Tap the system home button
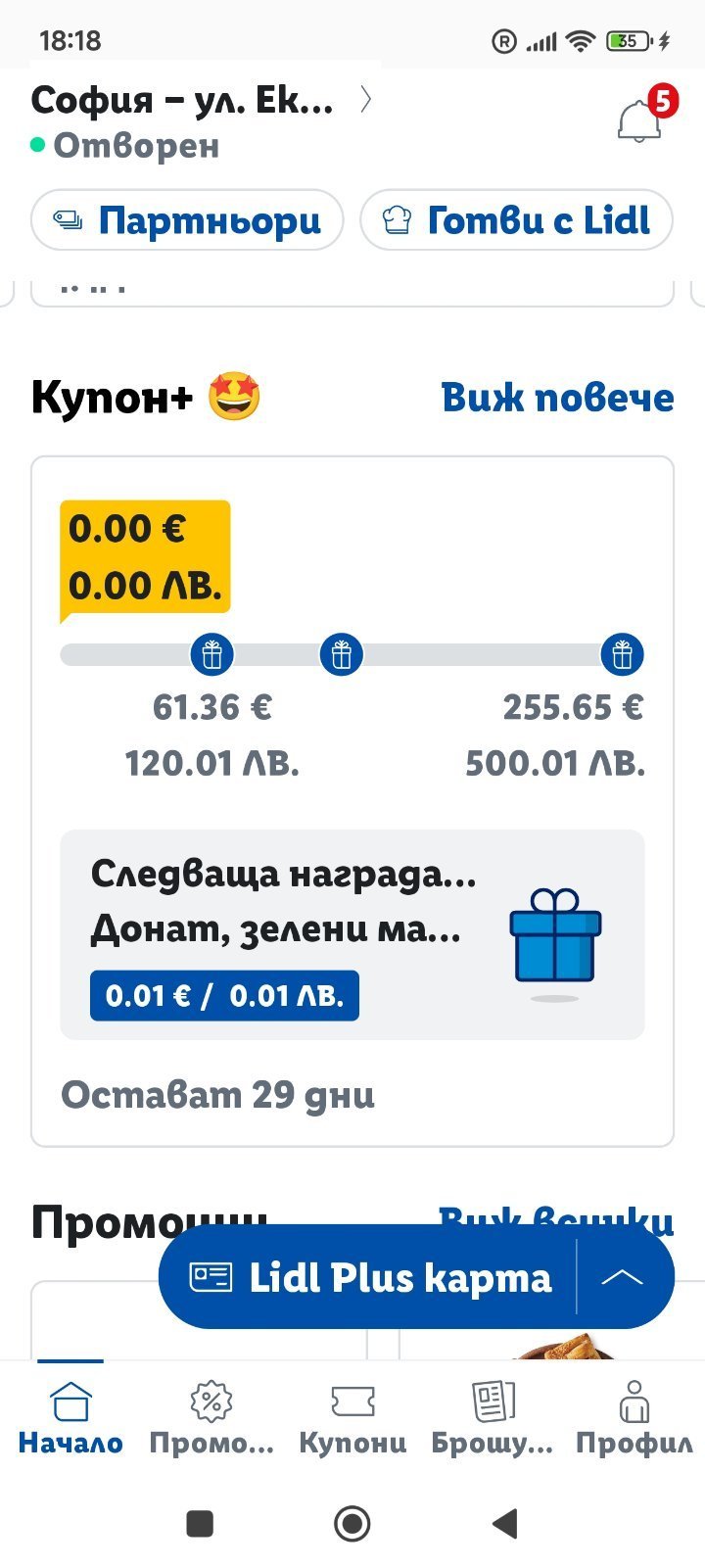 point(352,1523)
